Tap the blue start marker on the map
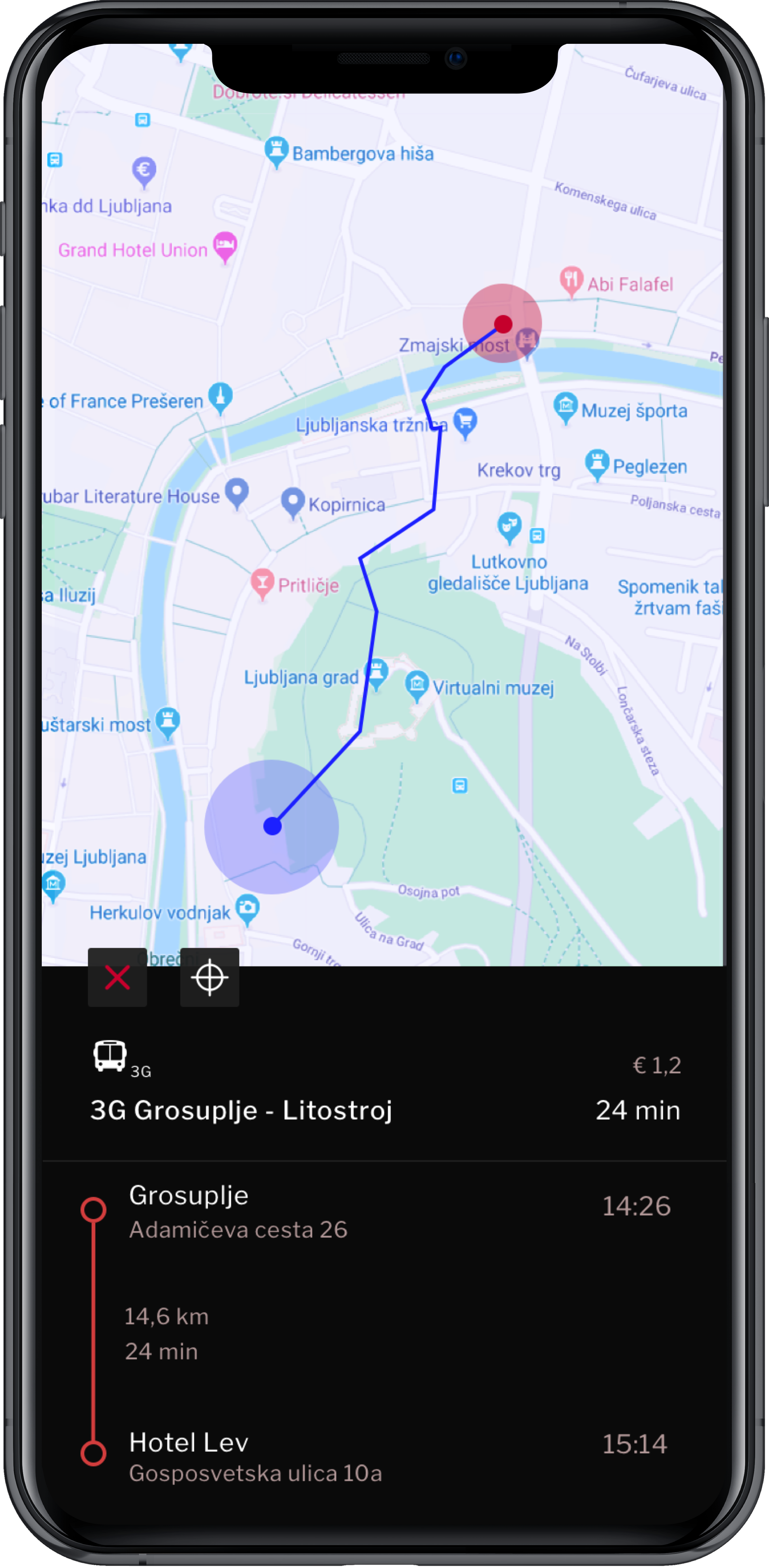The width and height of the screenshot is (769, 1568). 272,826
